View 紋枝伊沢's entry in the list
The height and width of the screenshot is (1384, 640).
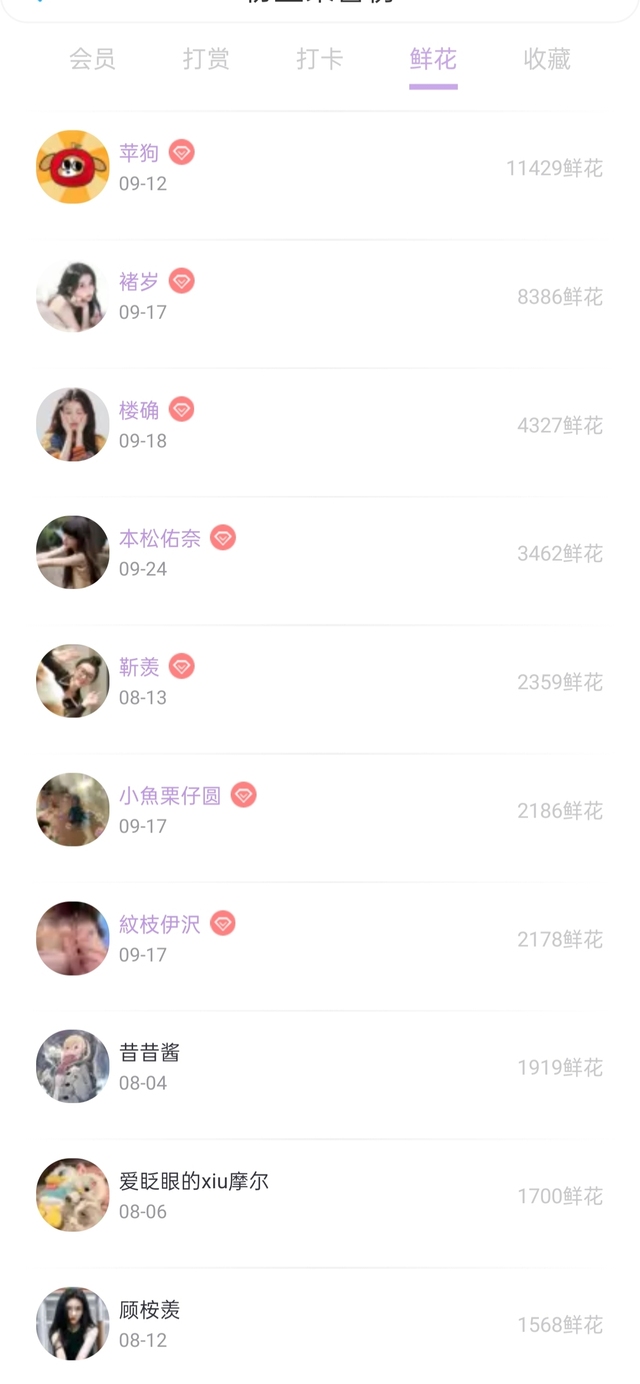click(x=320, y=939)
